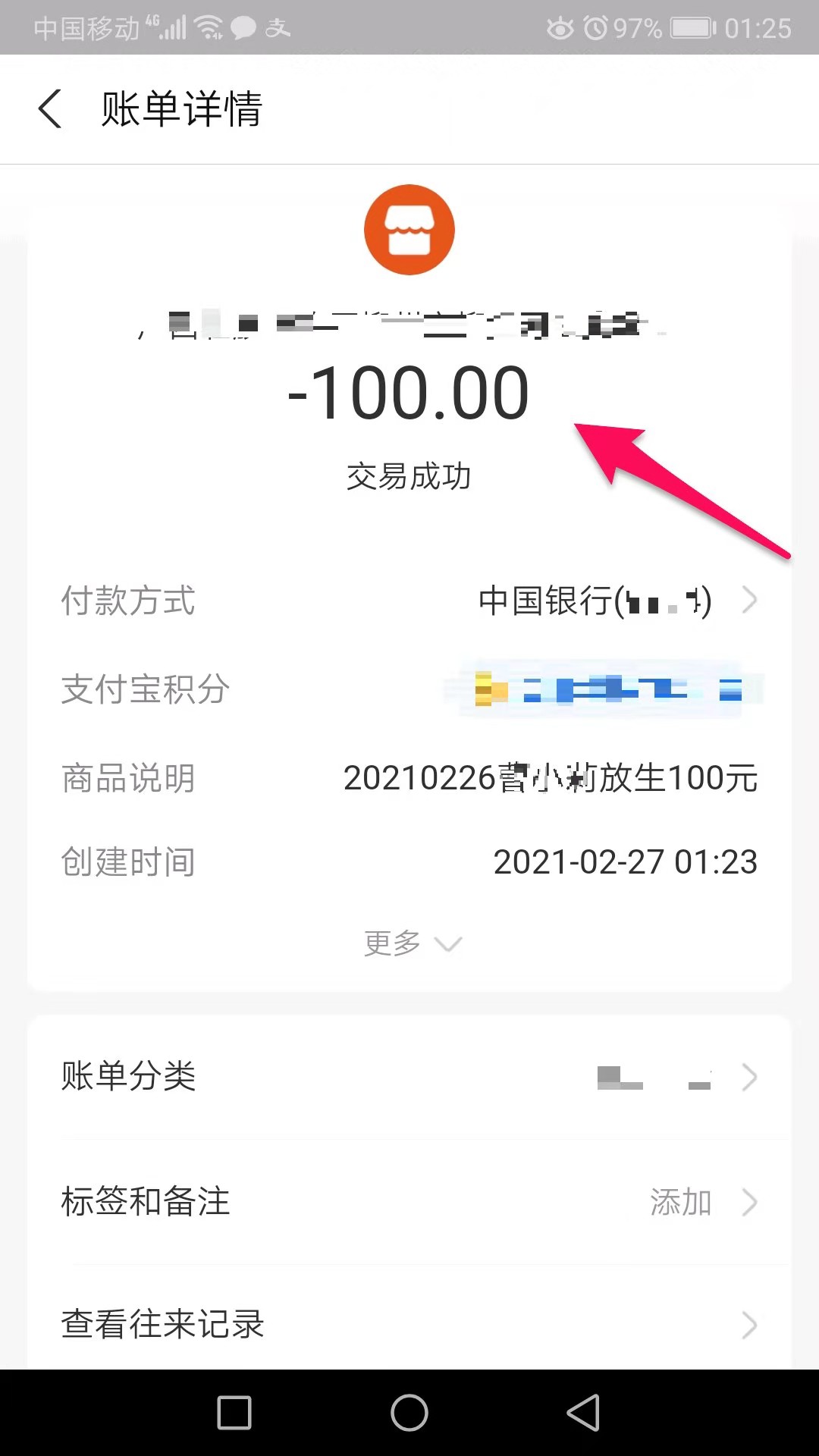Go back from the 账单详情 page
This screenshot has height=1456, width=819.
(x=50, y=108)
